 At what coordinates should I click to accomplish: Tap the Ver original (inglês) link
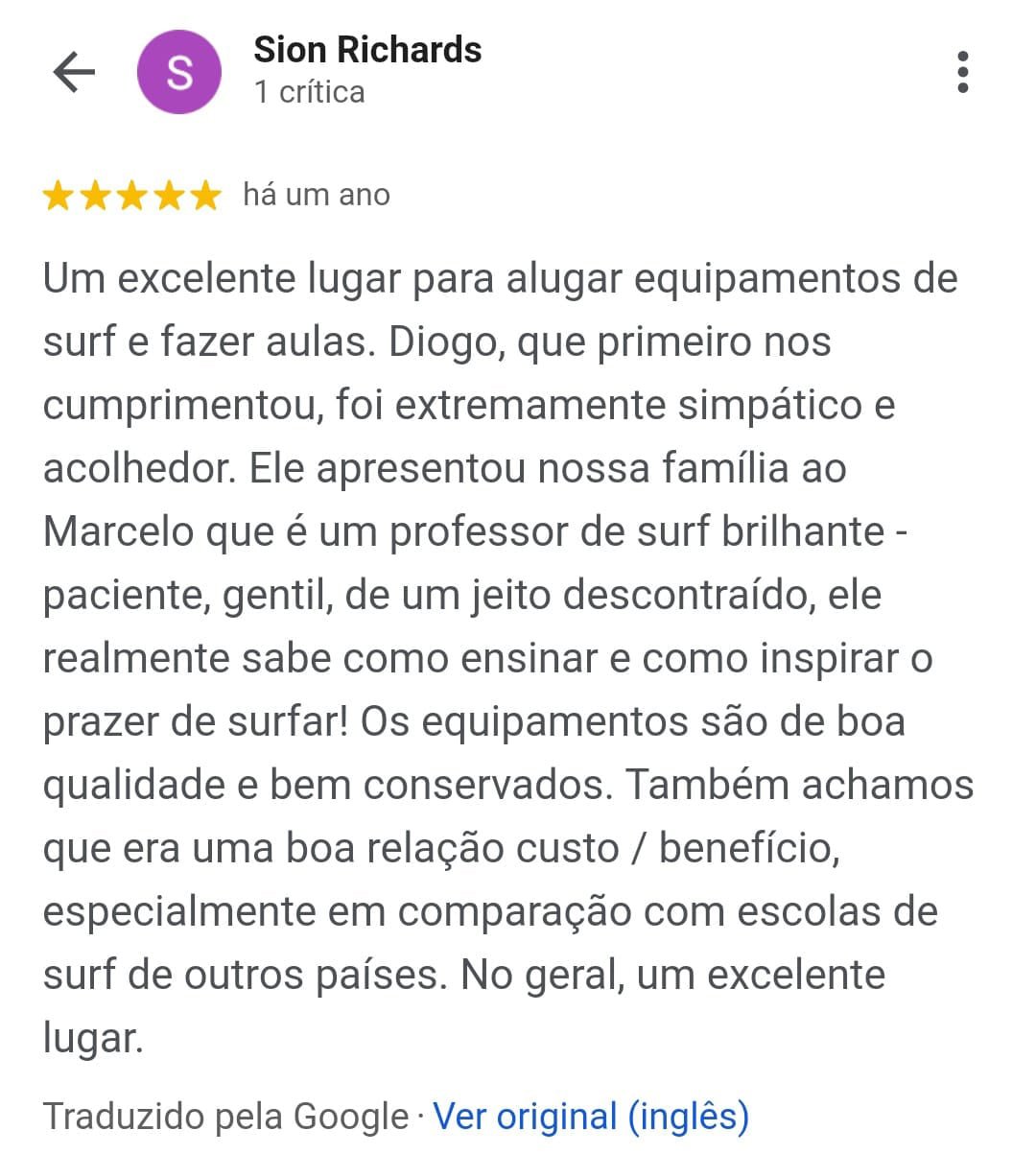coord(591,1117)
